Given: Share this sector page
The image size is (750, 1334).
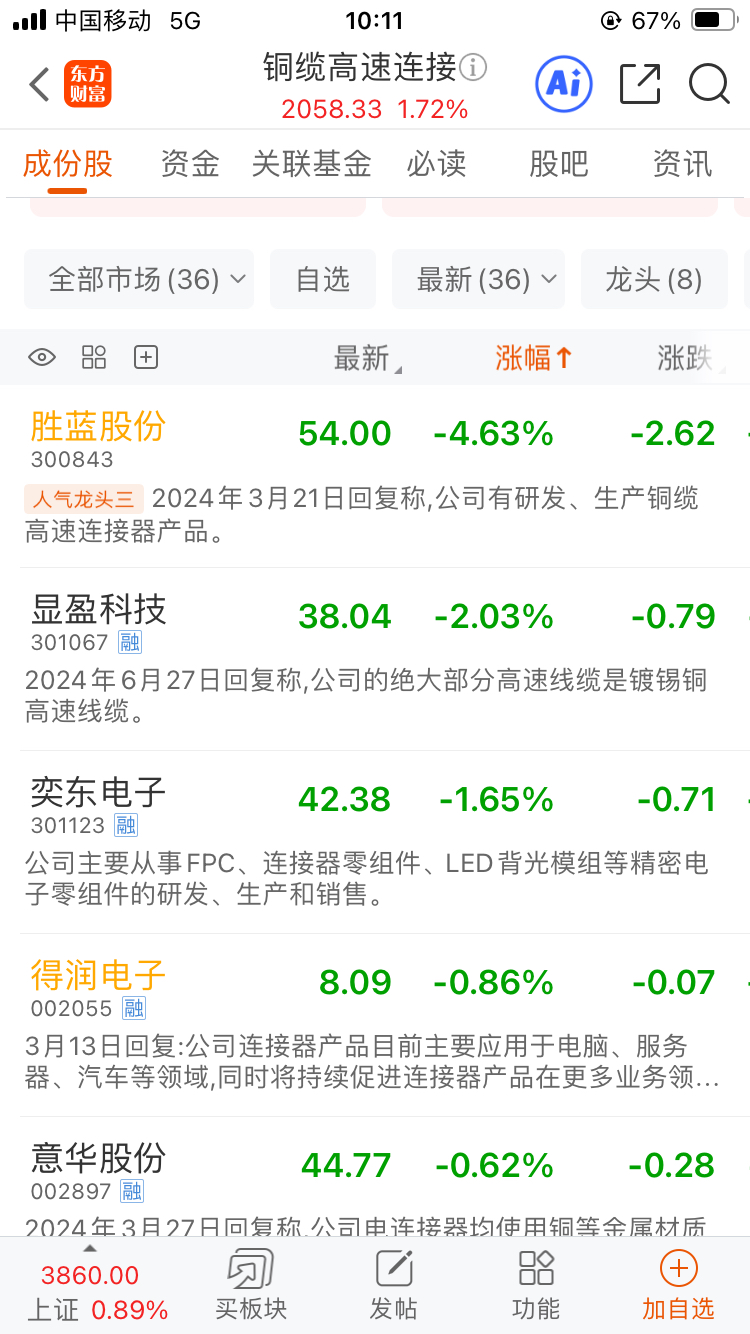Looking at the screenshot, I should coord(640,84).
